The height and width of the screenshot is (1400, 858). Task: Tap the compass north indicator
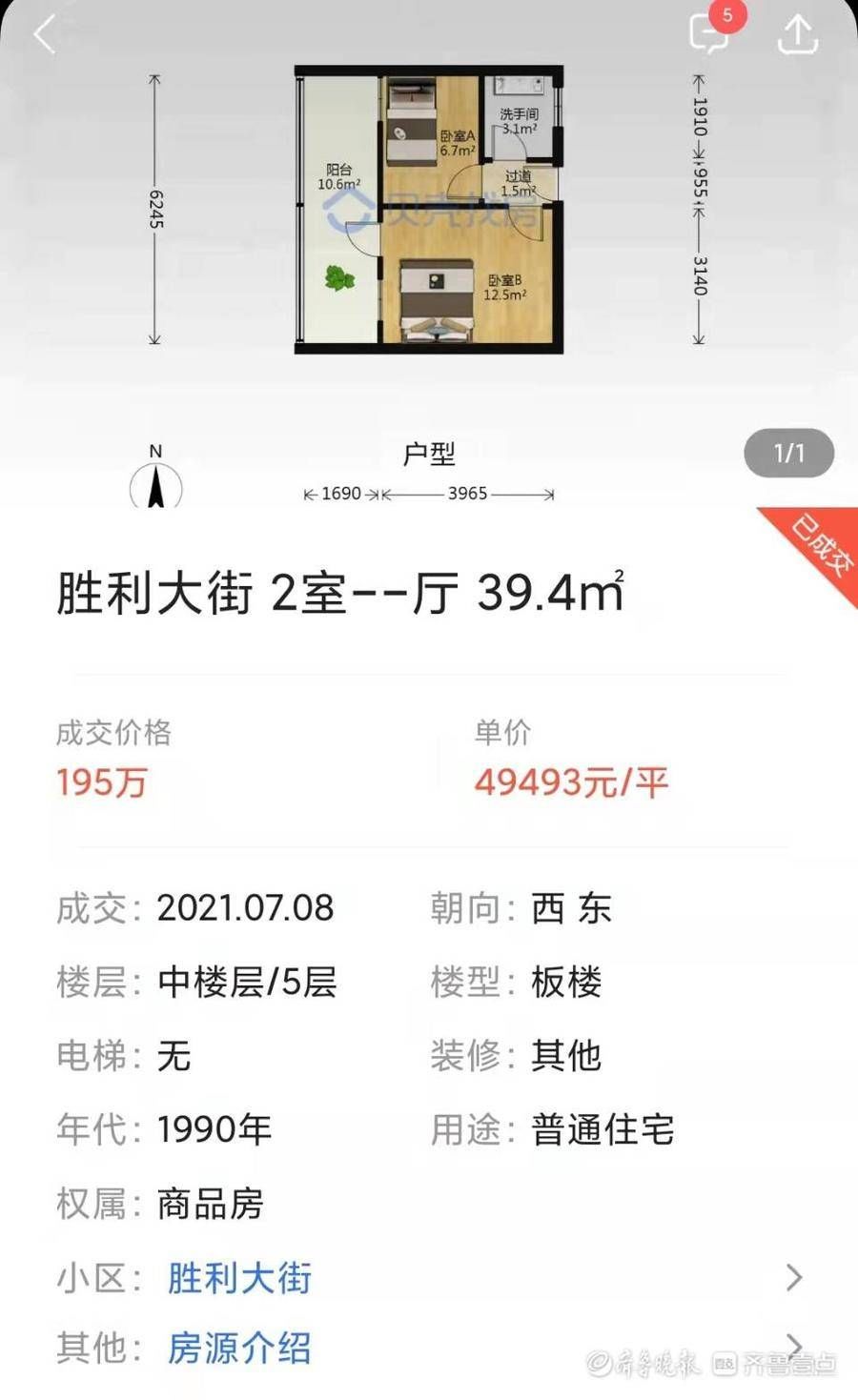coord(157,484)
